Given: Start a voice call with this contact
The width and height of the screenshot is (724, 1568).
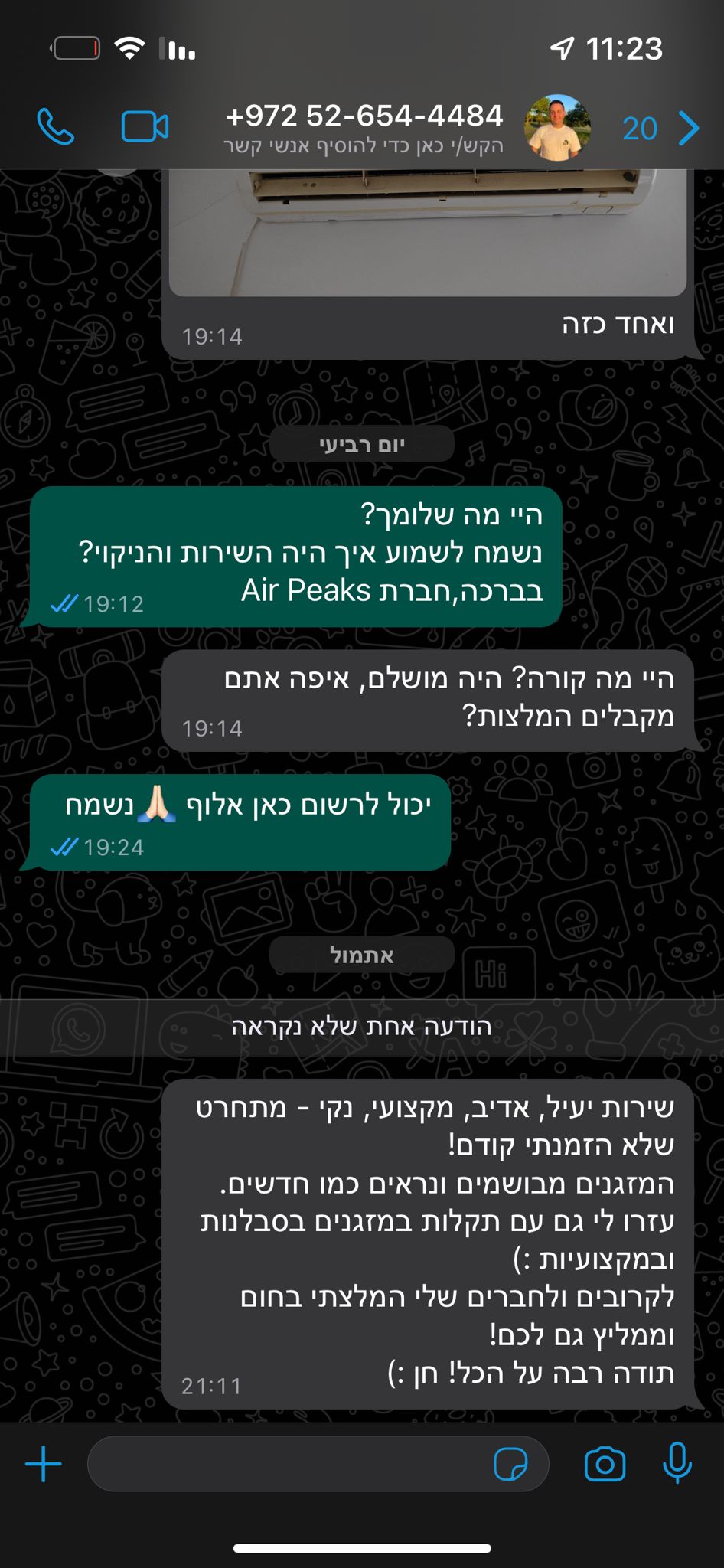Looking at the screenshot, I should pyautogui.click(x=56, y=127).
